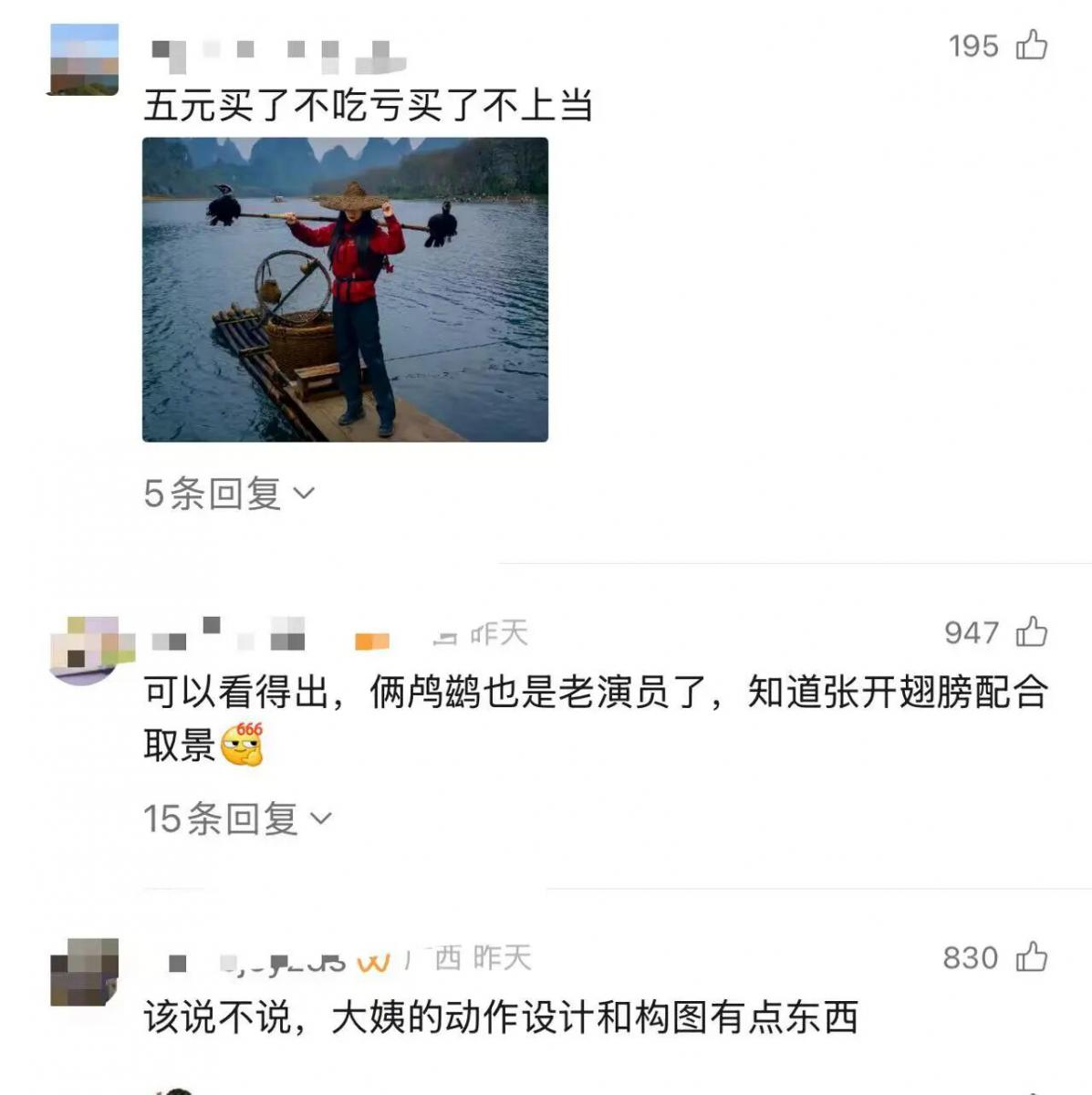Expand the 15条回复 replies
Image resolution: width=1092 pixels, height=1095 pixels.
(x=236, y=819)
